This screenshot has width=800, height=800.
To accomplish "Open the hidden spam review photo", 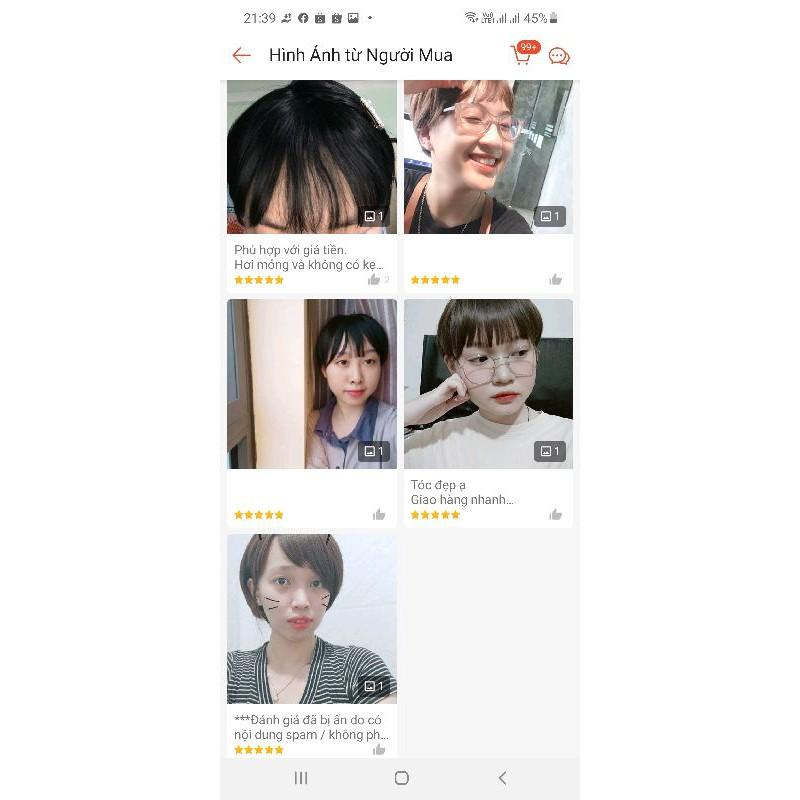I will click(311, 618).
